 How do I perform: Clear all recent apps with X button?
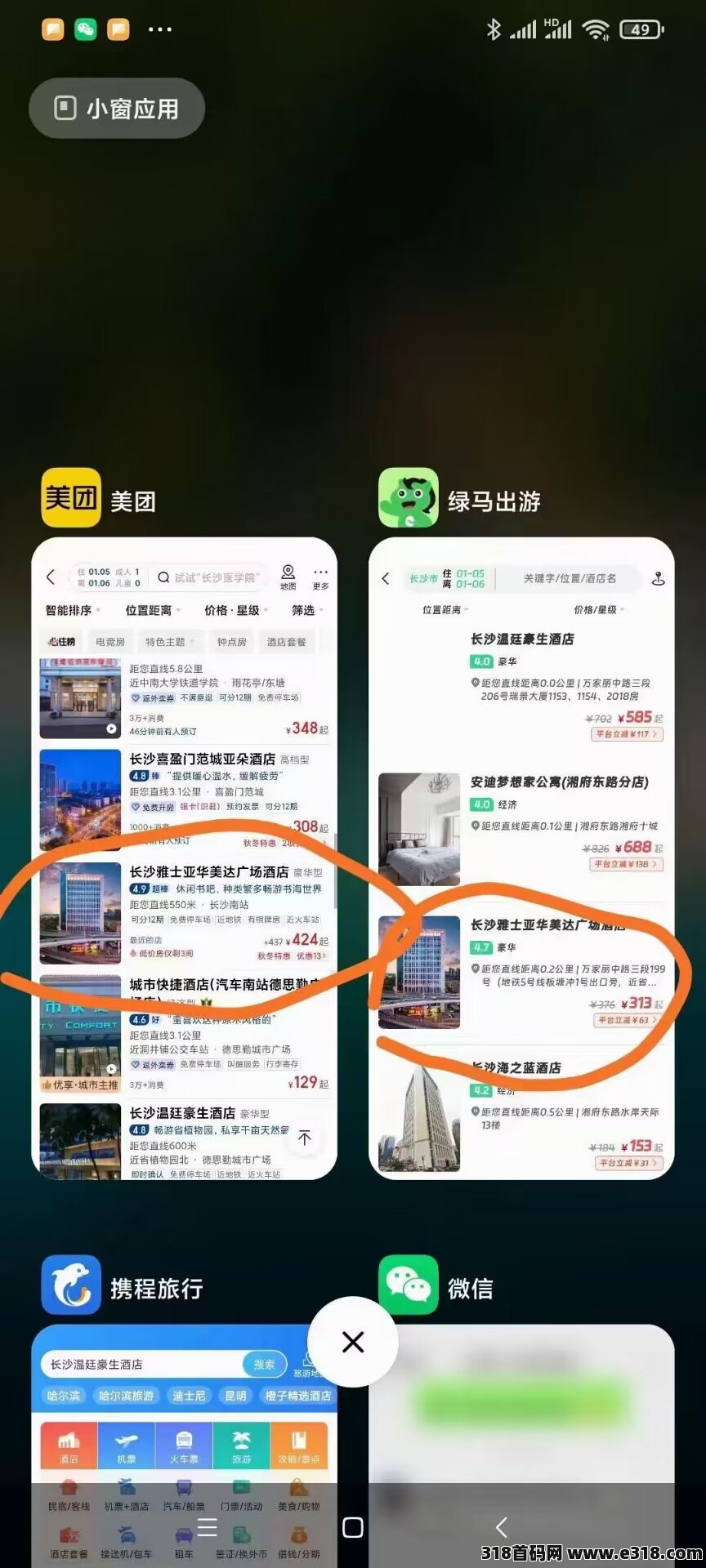pyautogui.click(x=353, y=1342)
